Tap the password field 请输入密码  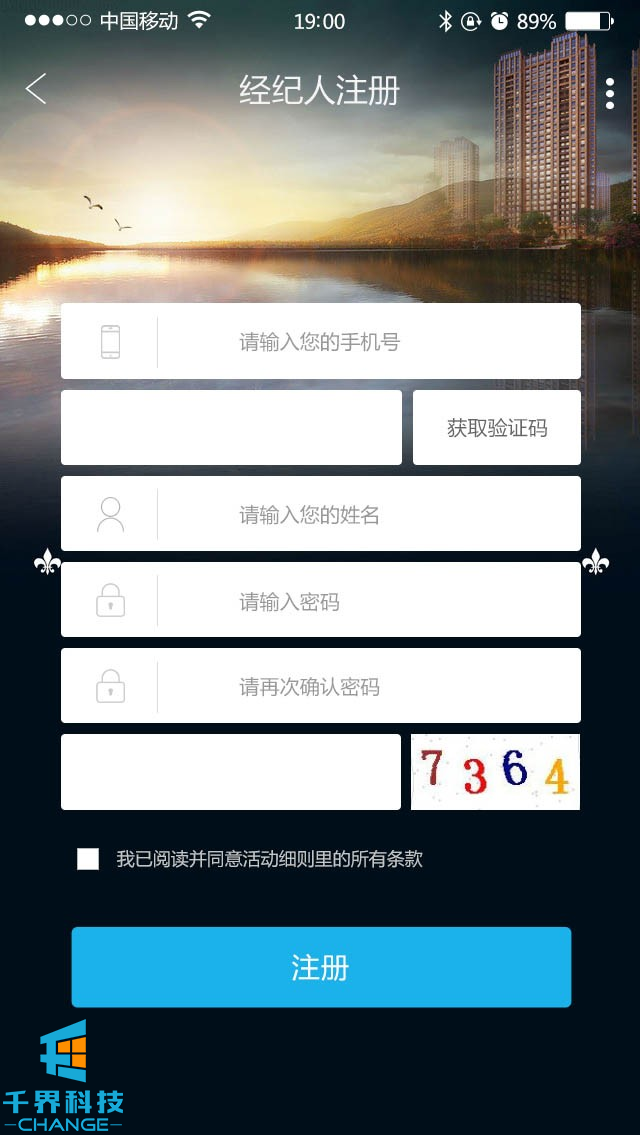pos(366,600)
